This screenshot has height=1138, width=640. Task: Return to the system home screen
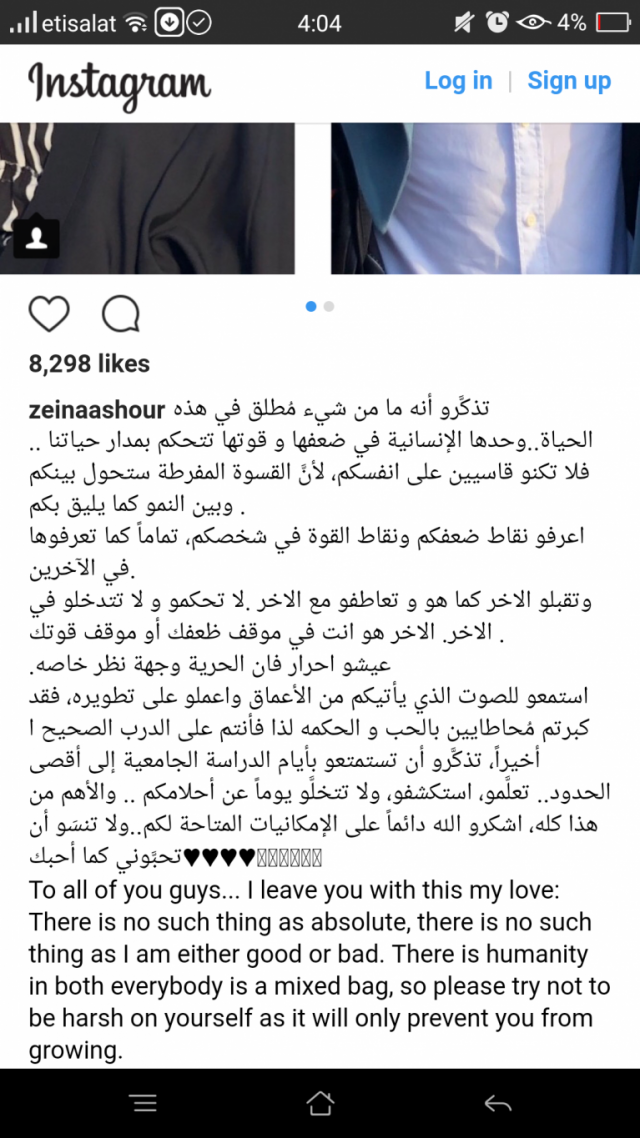(x=320, y=1104)
